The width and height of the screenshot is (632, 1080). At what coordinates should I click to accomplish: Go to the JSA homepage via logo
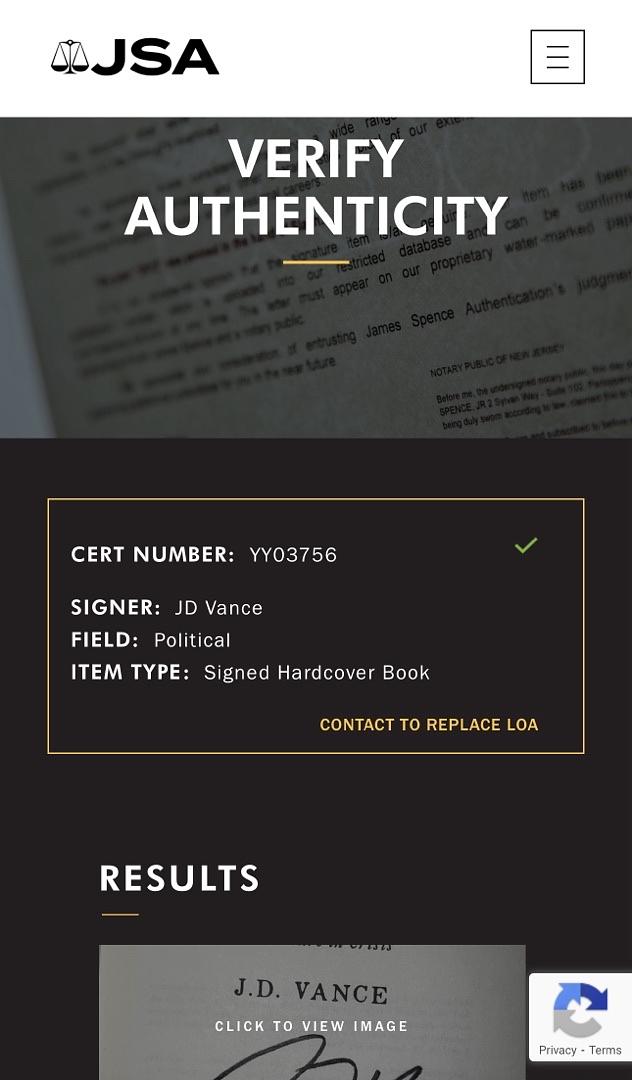tap(135, 58)
